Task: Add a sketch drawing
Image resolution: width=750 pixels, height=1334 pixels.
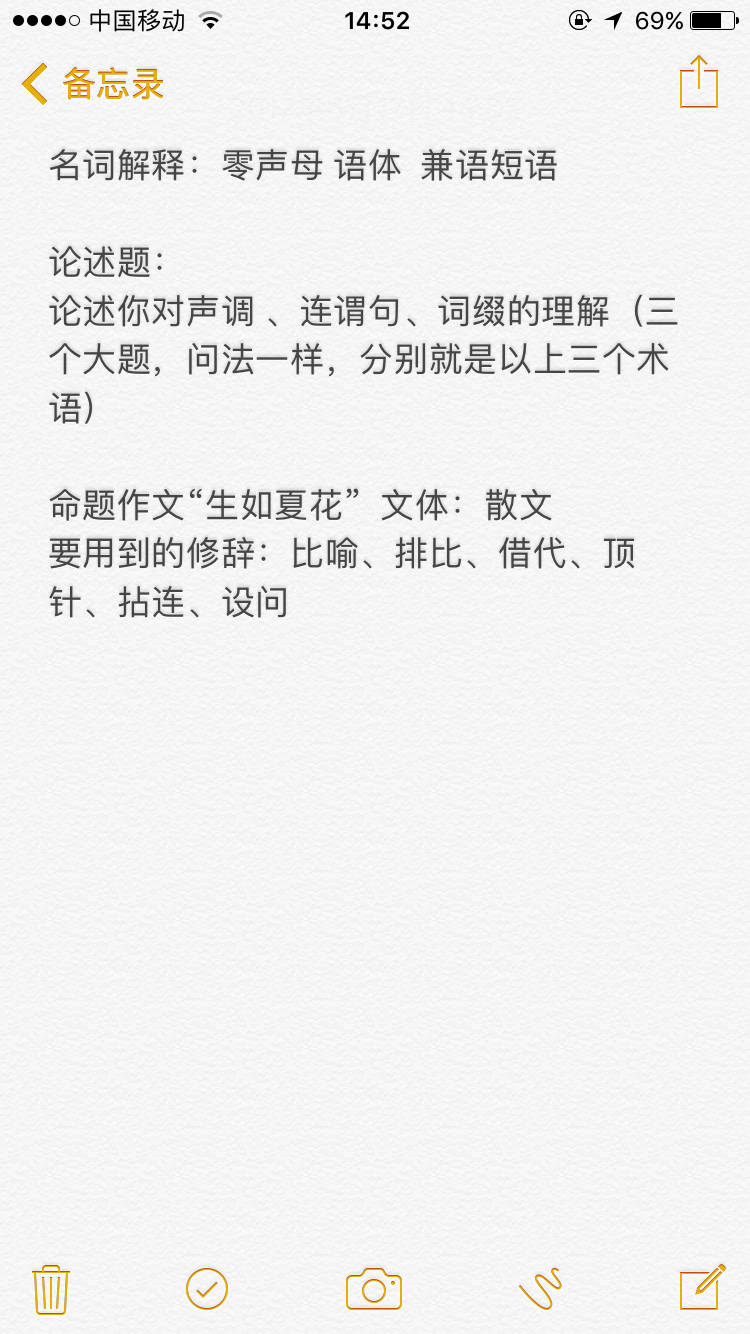Action: (540, 1288)
